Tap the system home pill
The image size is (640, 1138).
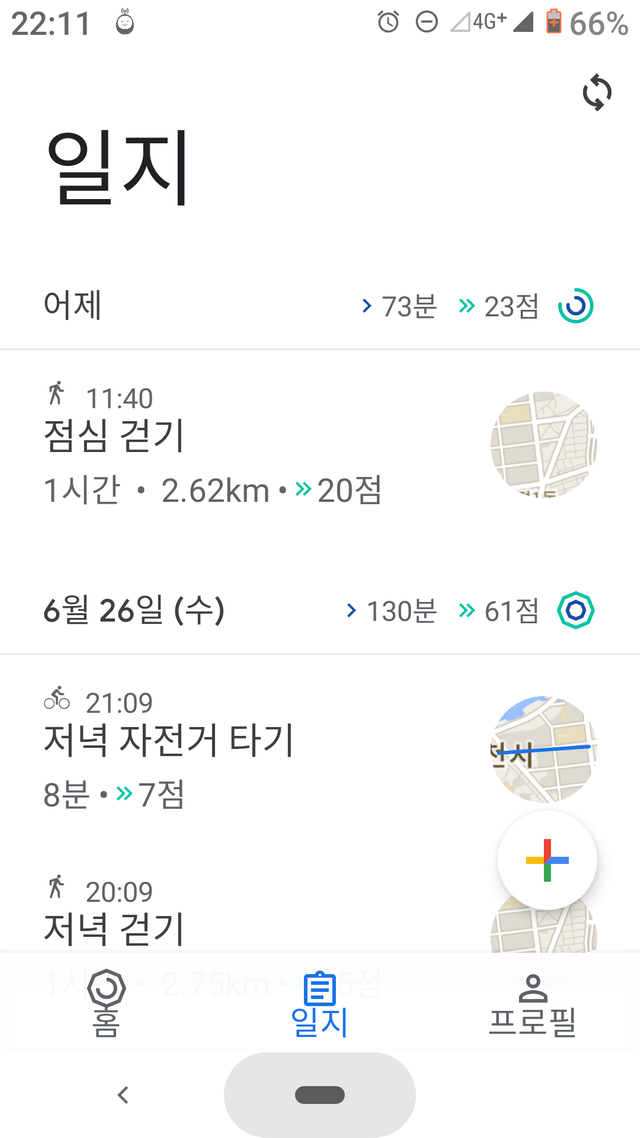click(x=320, y=1094)
